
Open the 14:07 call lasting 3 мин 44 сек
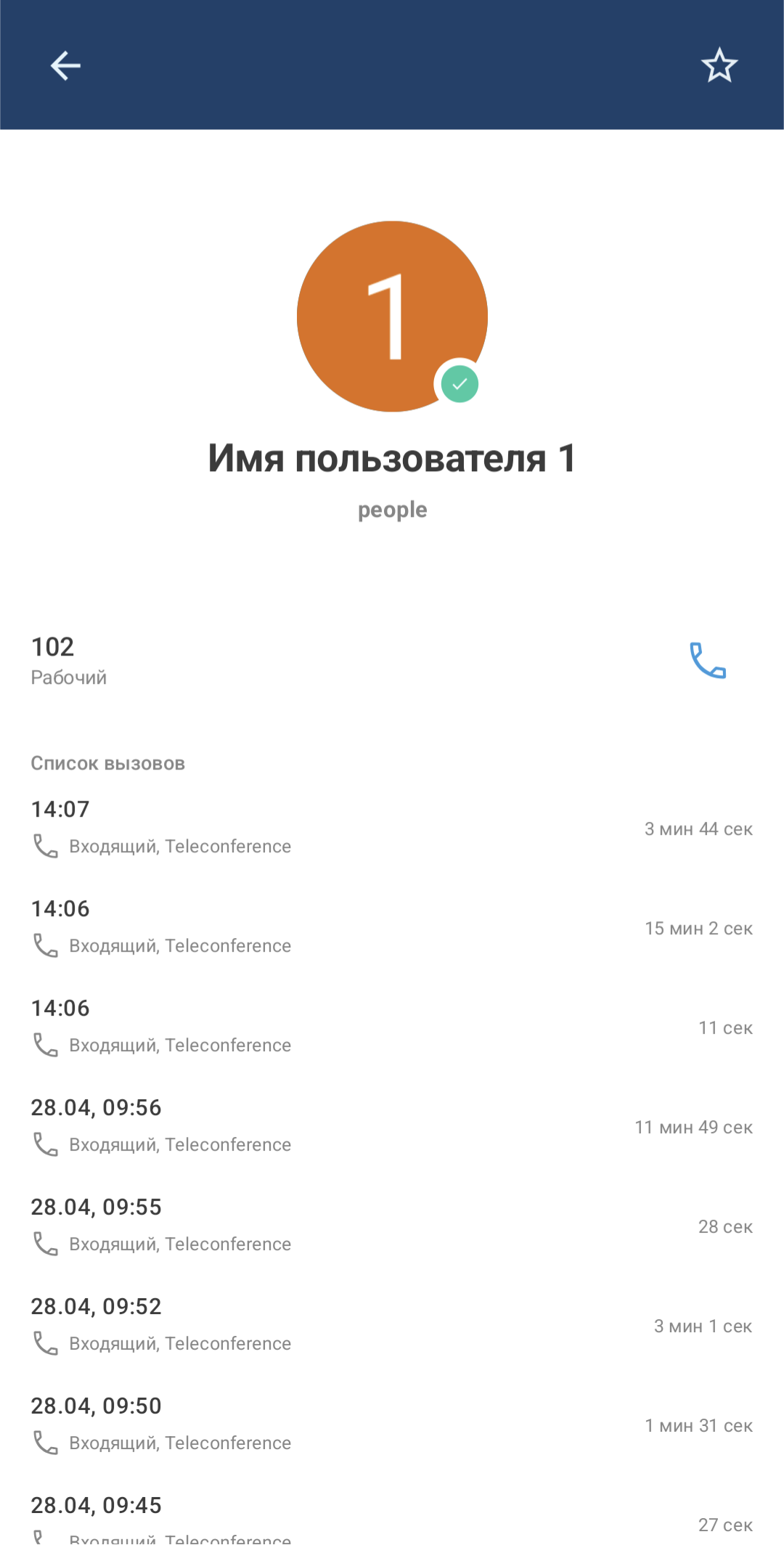point(392,828)
